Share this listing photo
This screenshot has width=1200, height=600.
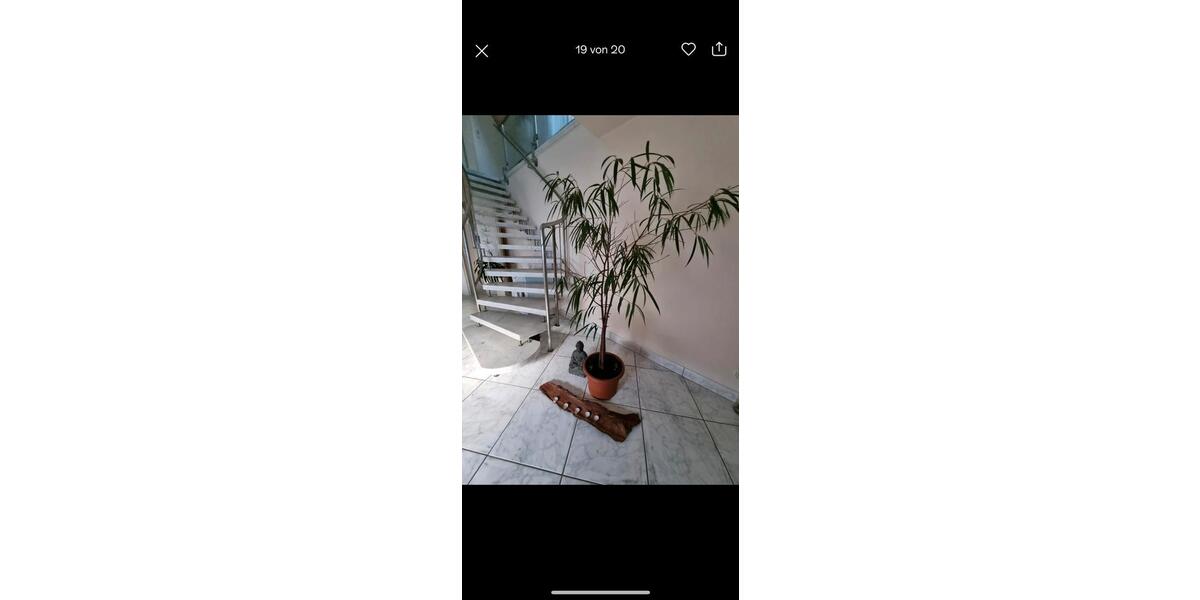pyautogui.click(x=719, y=49)
